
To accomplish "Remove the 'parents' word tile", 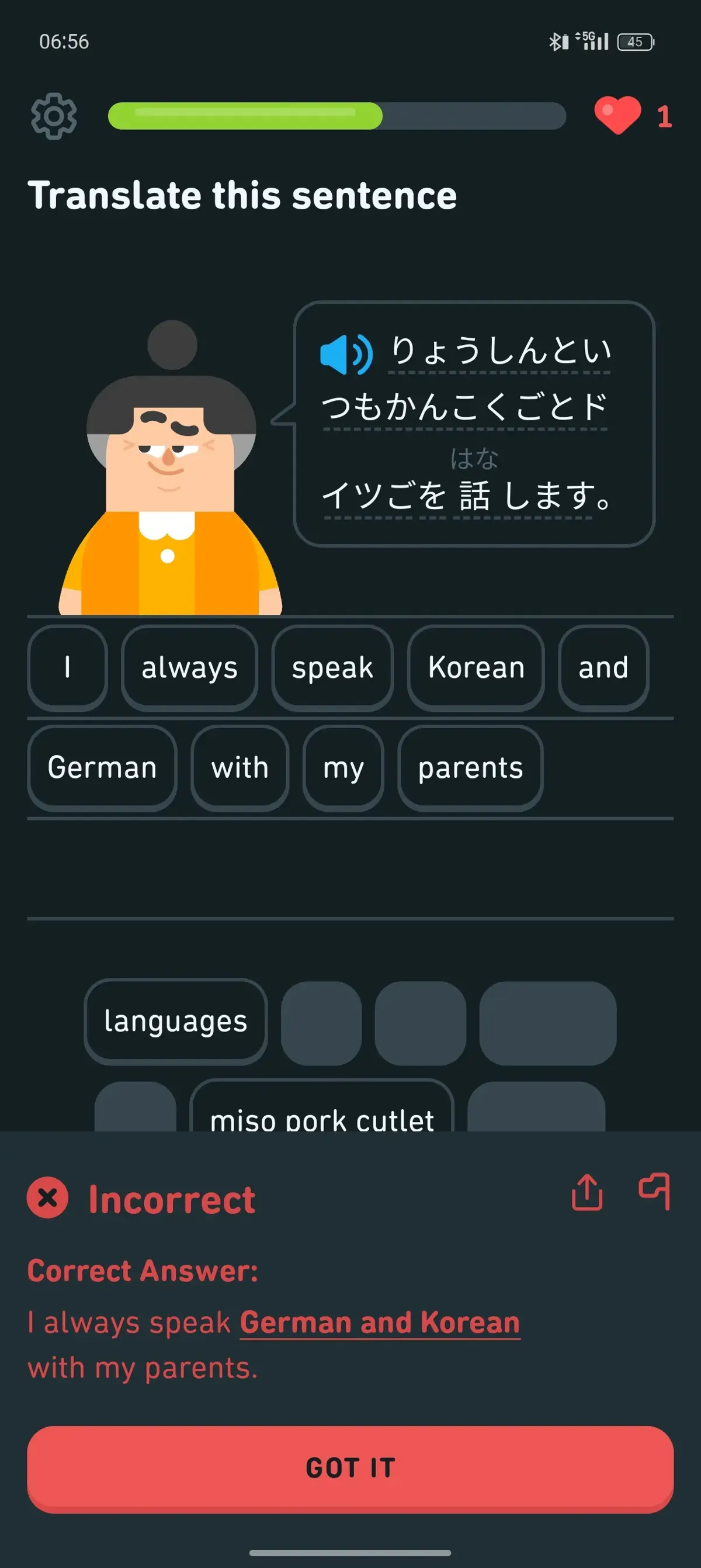I will click(x=470, y=767).
